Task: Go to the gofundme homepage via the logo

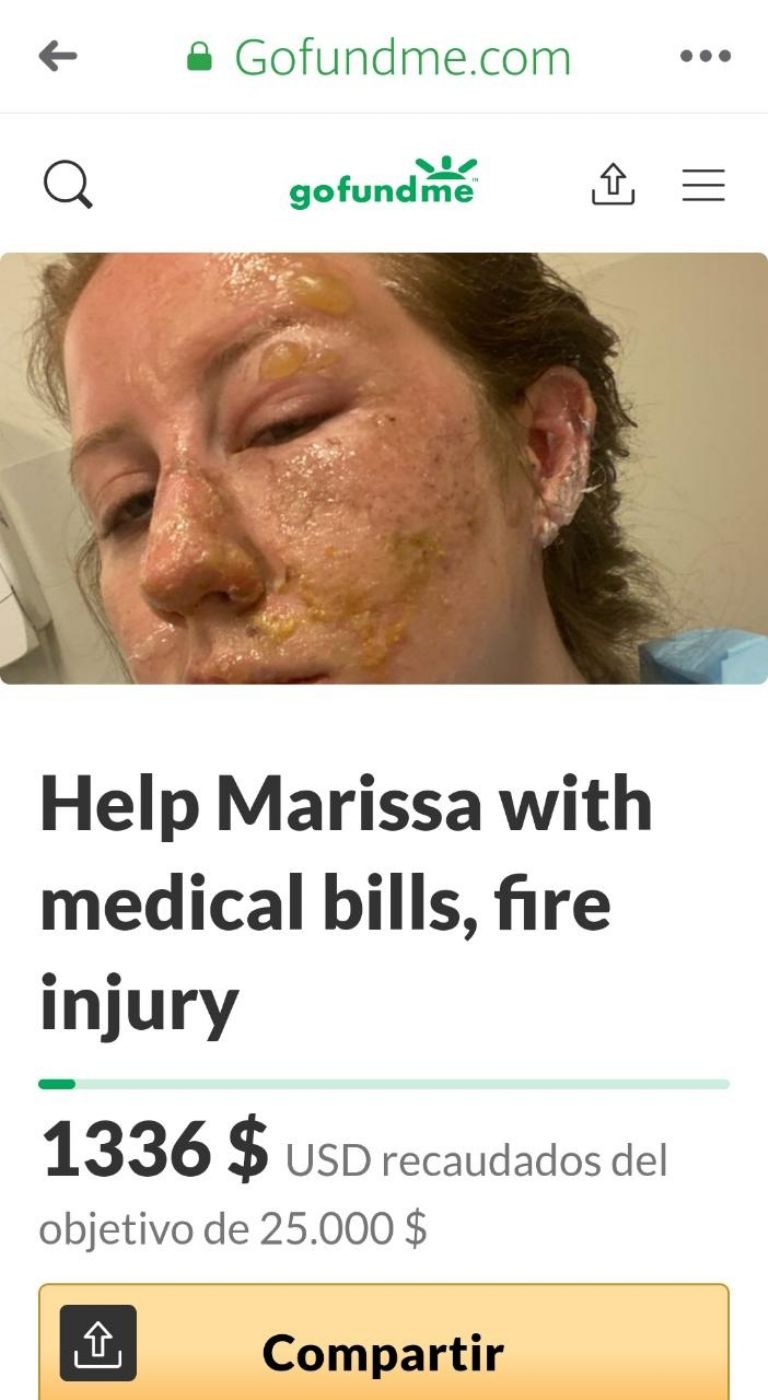Action: coord(383,183)
